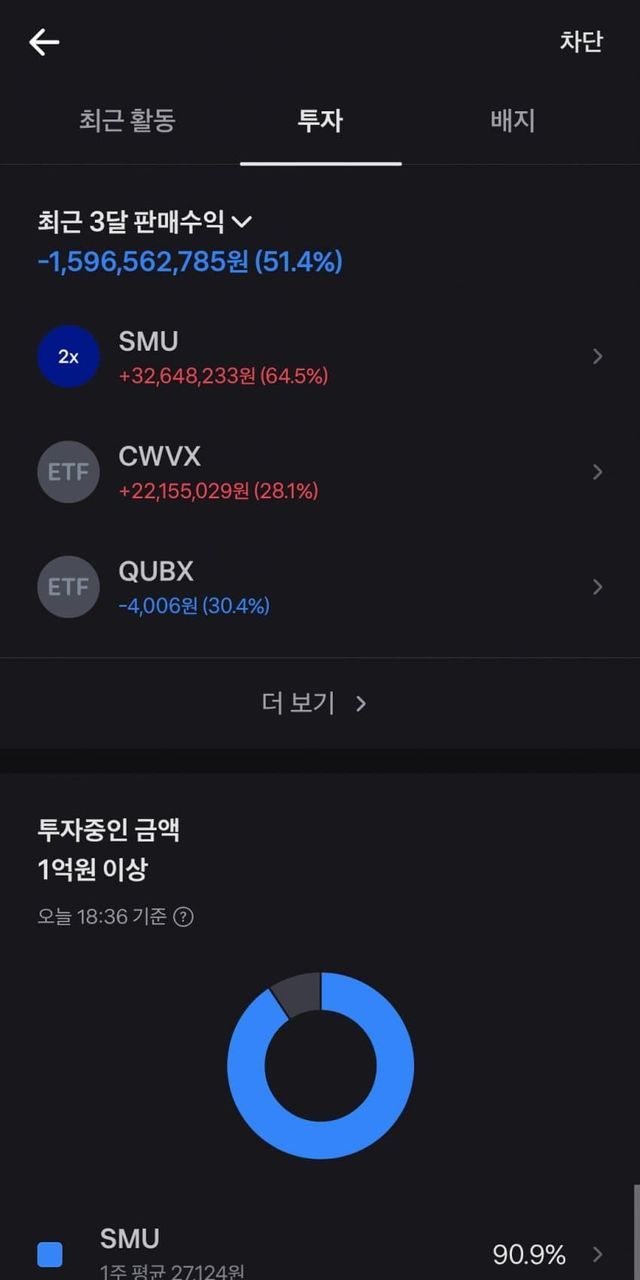View the QUBX sales profit row
This screenshot has width=640, height=1280.
[320, 586]
